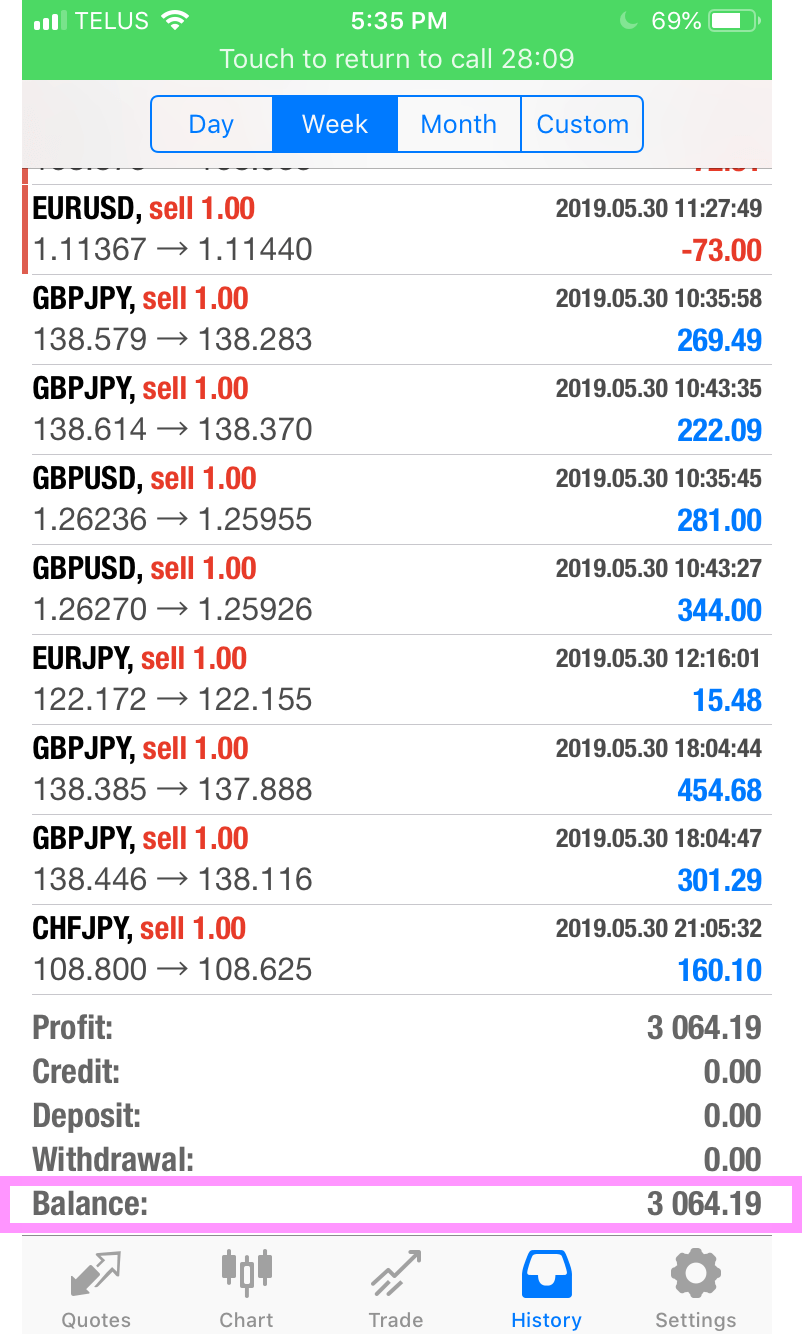Tap the green return-to-call banner
The height and width of the screenshot is (1334, 802).
(x=400, y=59)
